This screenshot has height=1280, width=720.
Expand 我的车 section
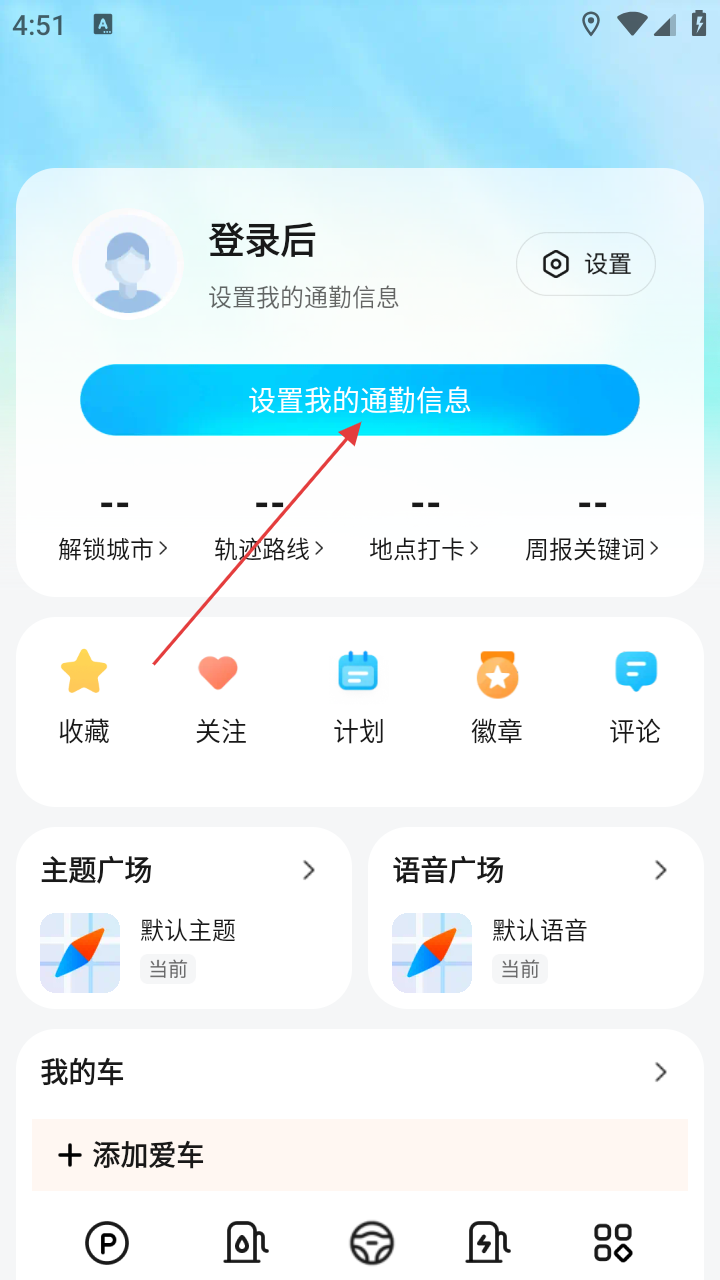coord(660,1072)
